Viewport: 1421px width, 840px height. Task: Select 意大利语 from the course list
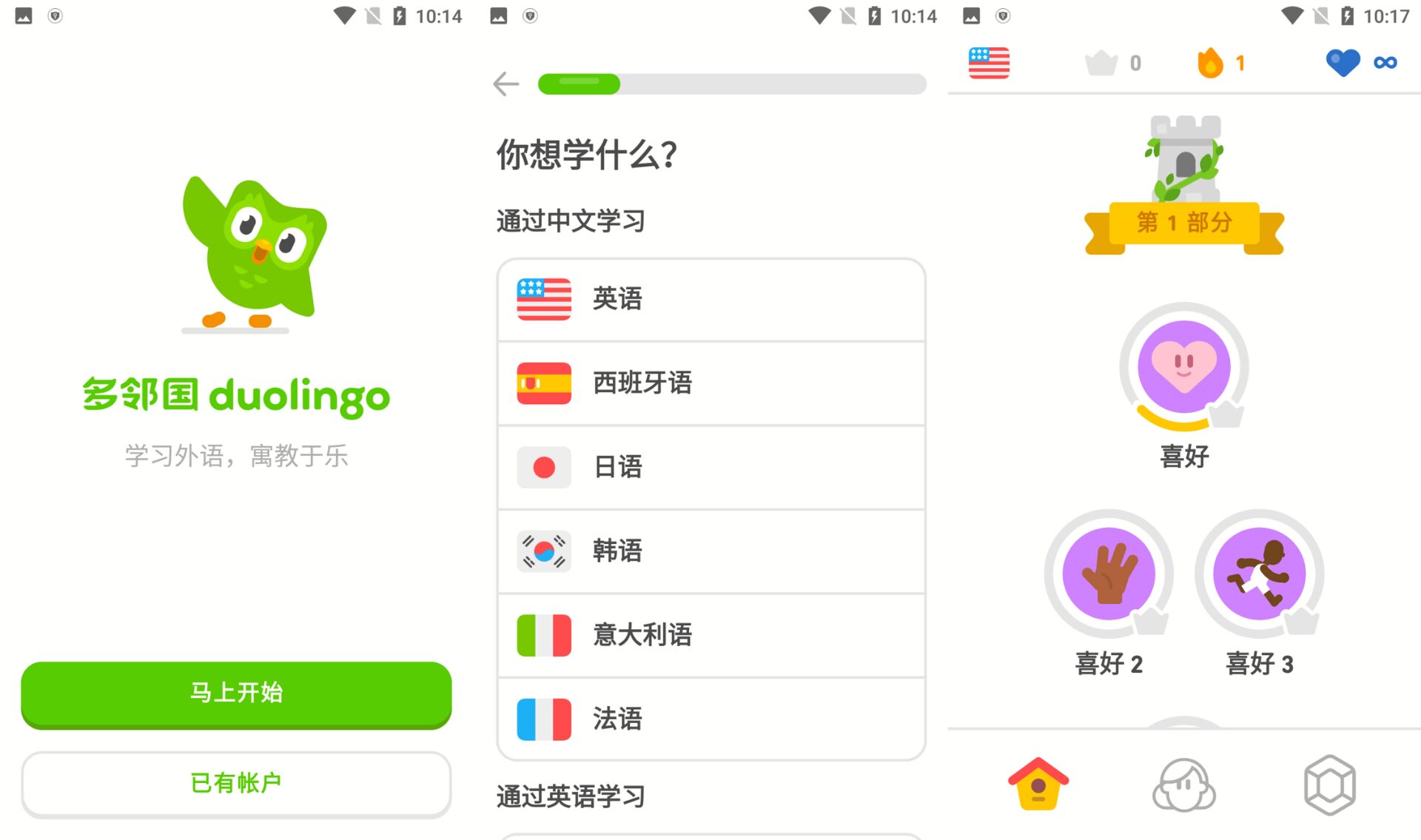click(x=710, y=635)
